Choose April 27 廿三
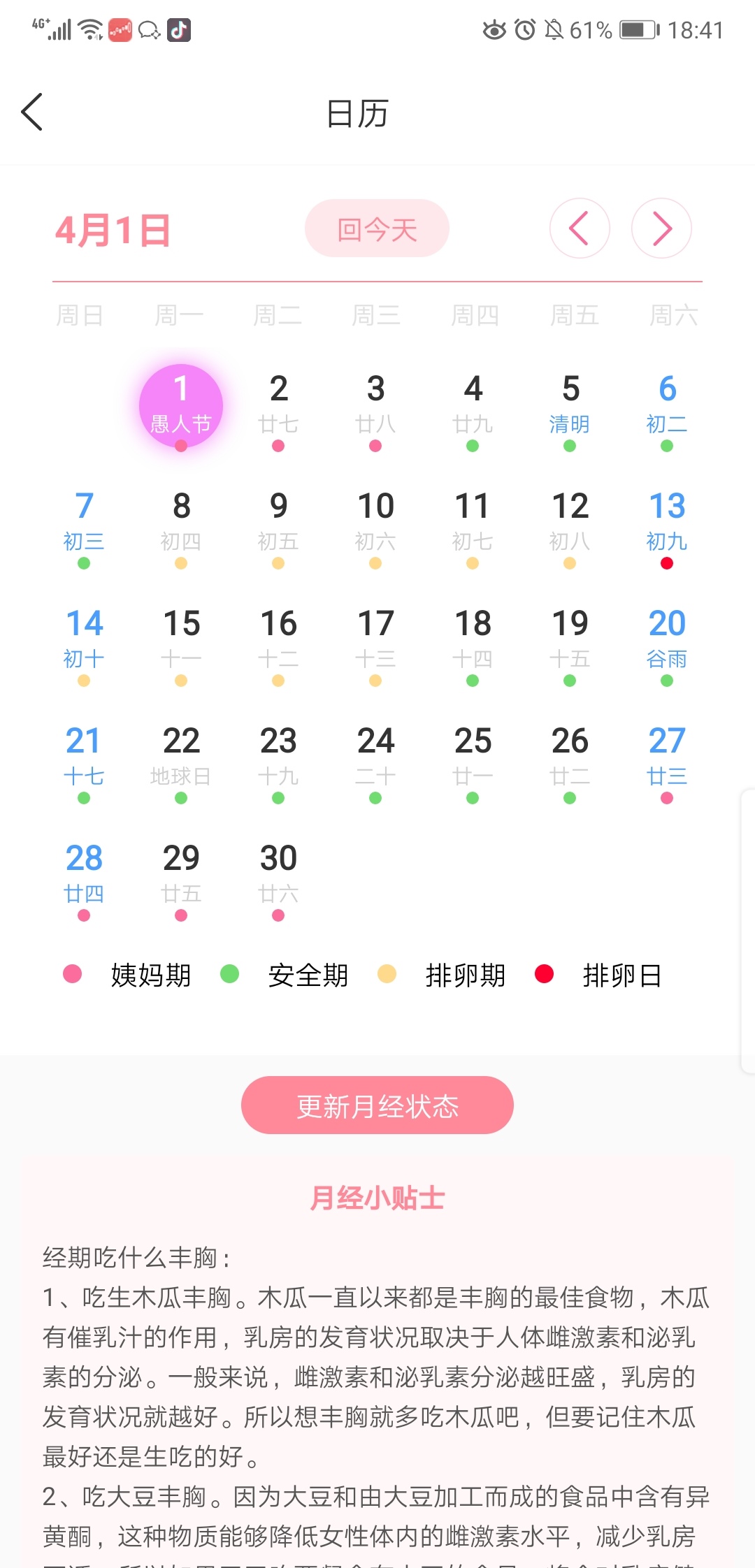This screenshot has height=1568, width=755. click(x=667, y=757)
